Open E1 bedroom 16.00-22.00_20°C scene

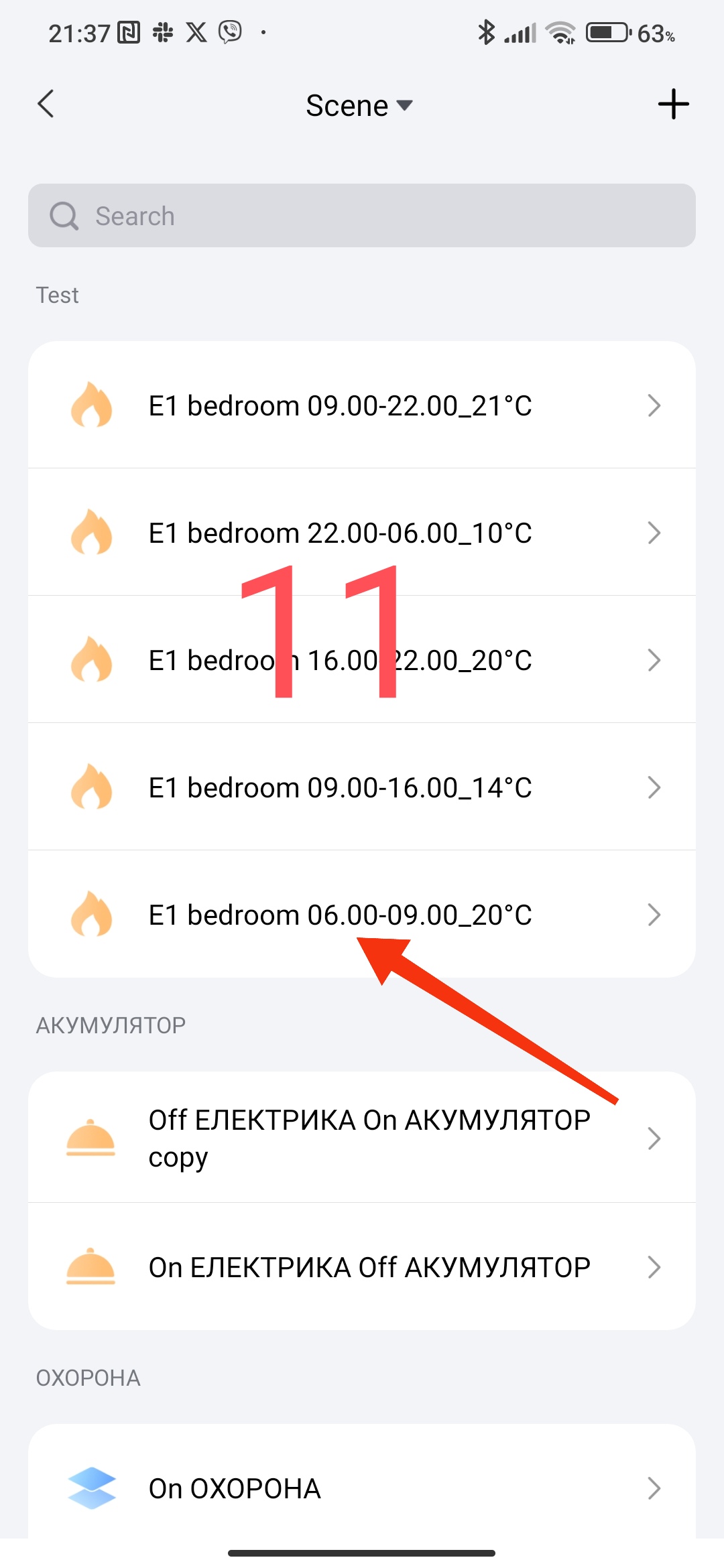362,660
